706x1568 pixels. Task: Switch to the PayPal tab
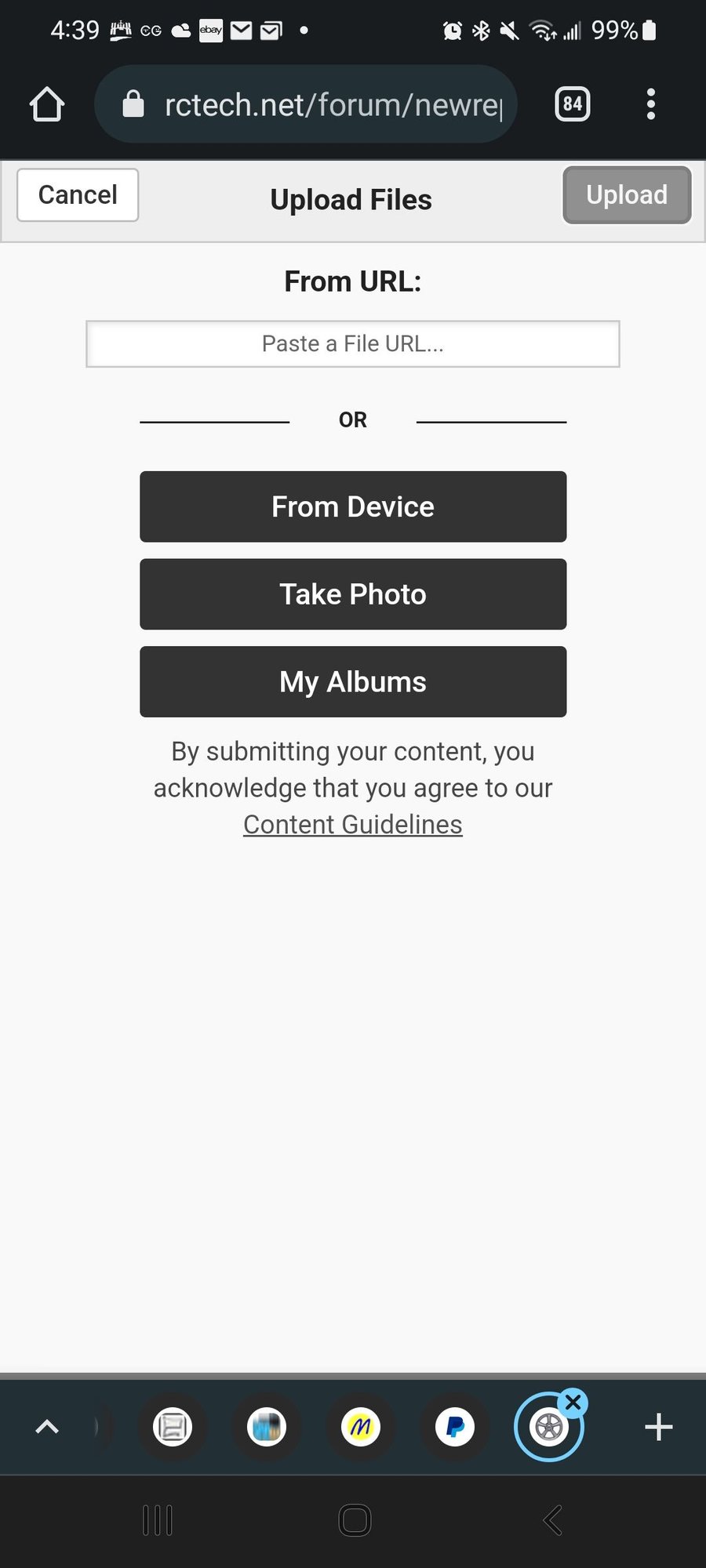click(455, 1427)
